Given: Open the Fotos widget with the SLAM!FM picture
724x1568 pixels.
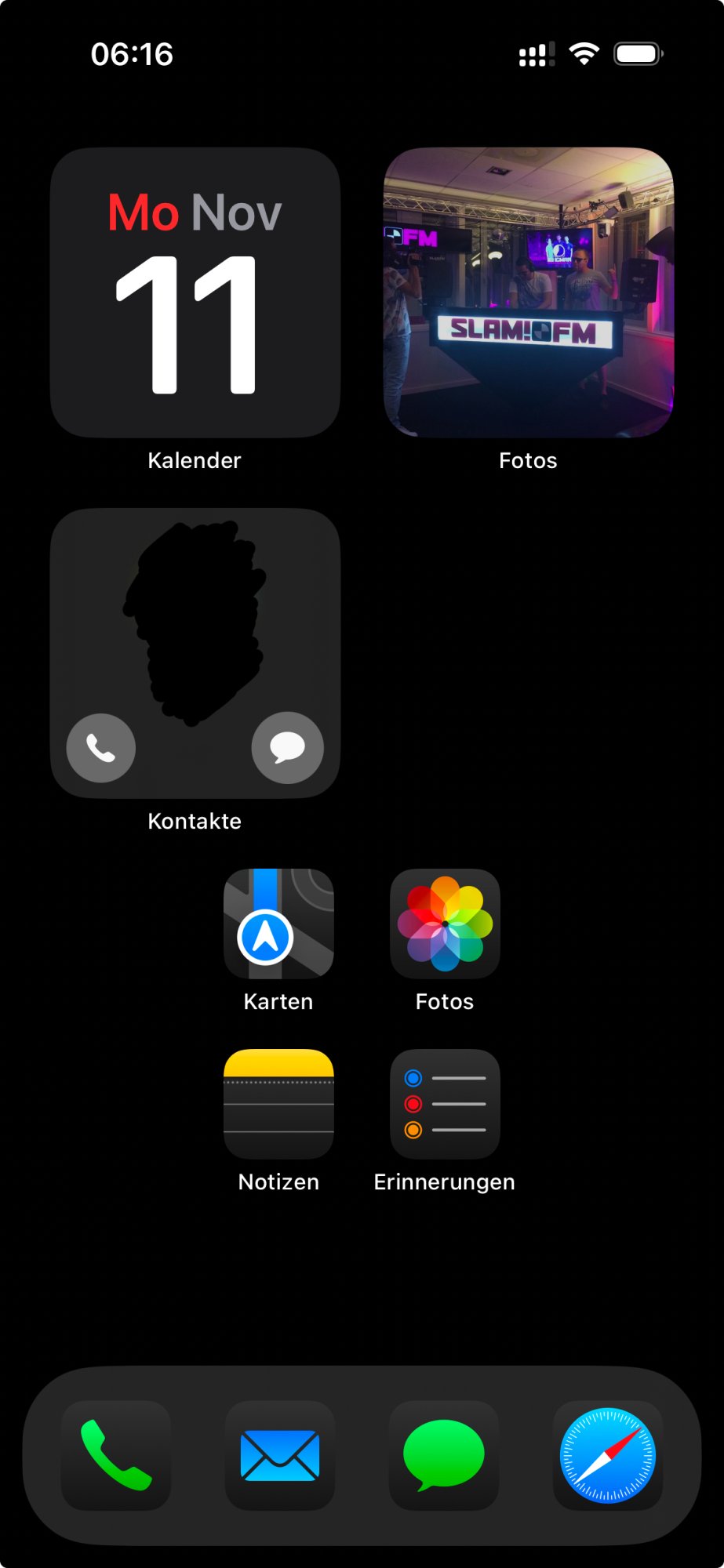Looking at the screenshot, I should [x=528, y=292].
